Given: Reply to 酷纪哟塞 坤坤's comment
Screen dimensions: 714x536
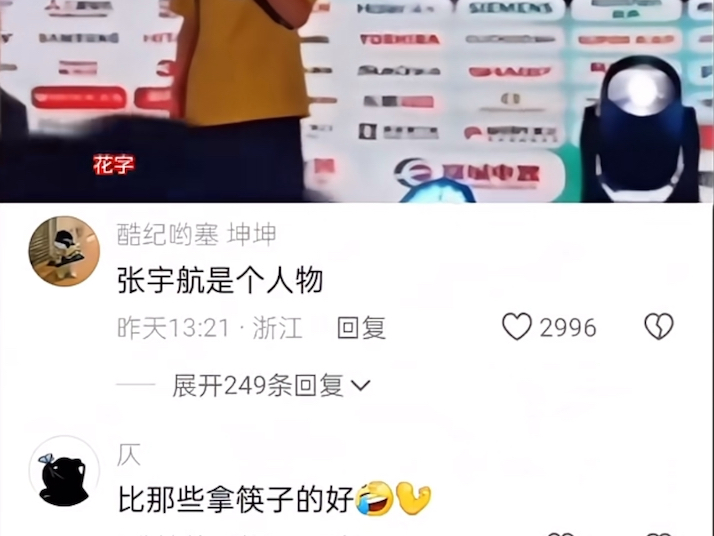Looking at the screenshot, I should 361,328.
